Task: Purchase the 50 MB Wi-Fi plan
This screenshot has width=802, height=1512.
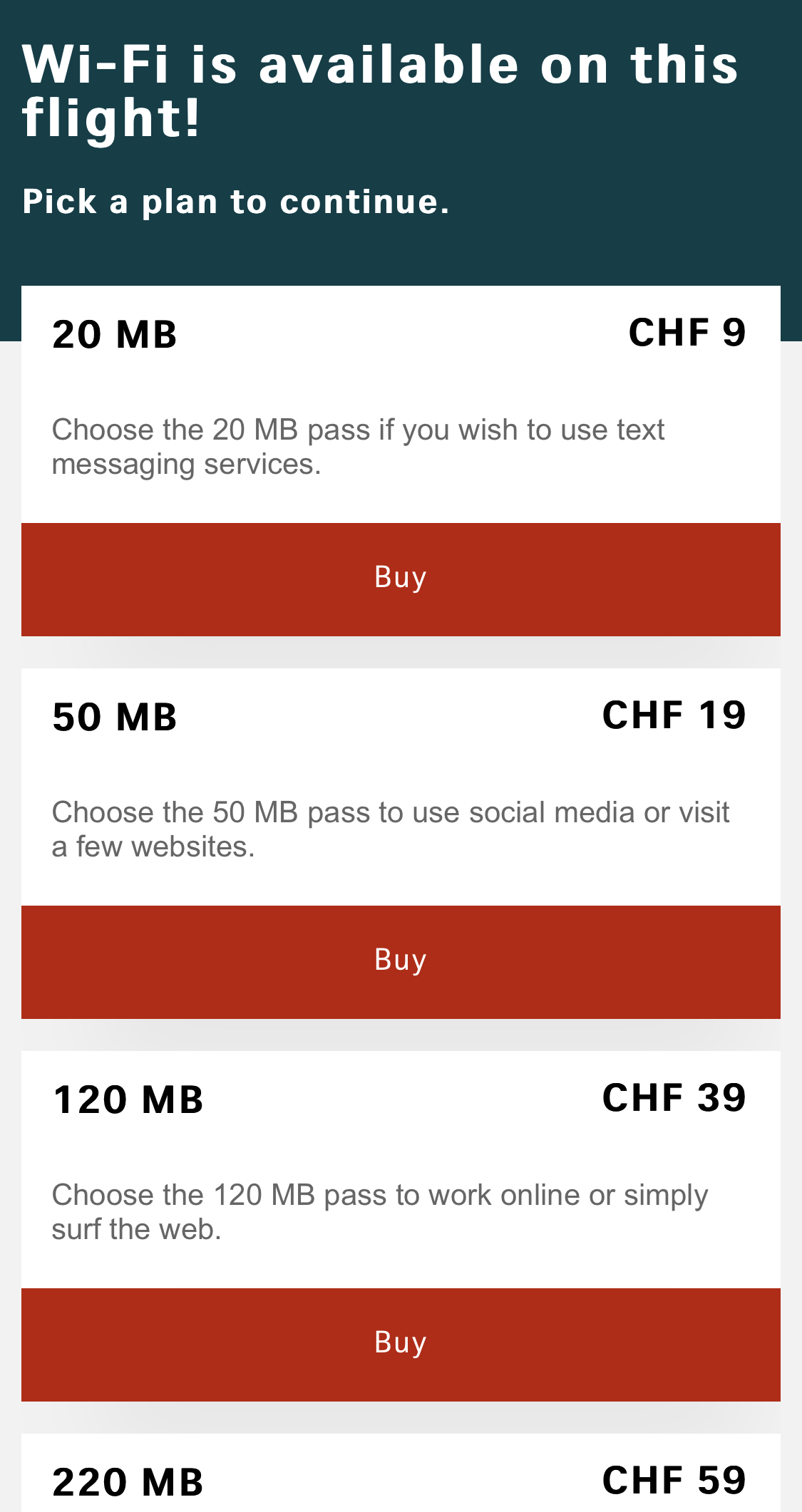Action: [x=401, y=961]
